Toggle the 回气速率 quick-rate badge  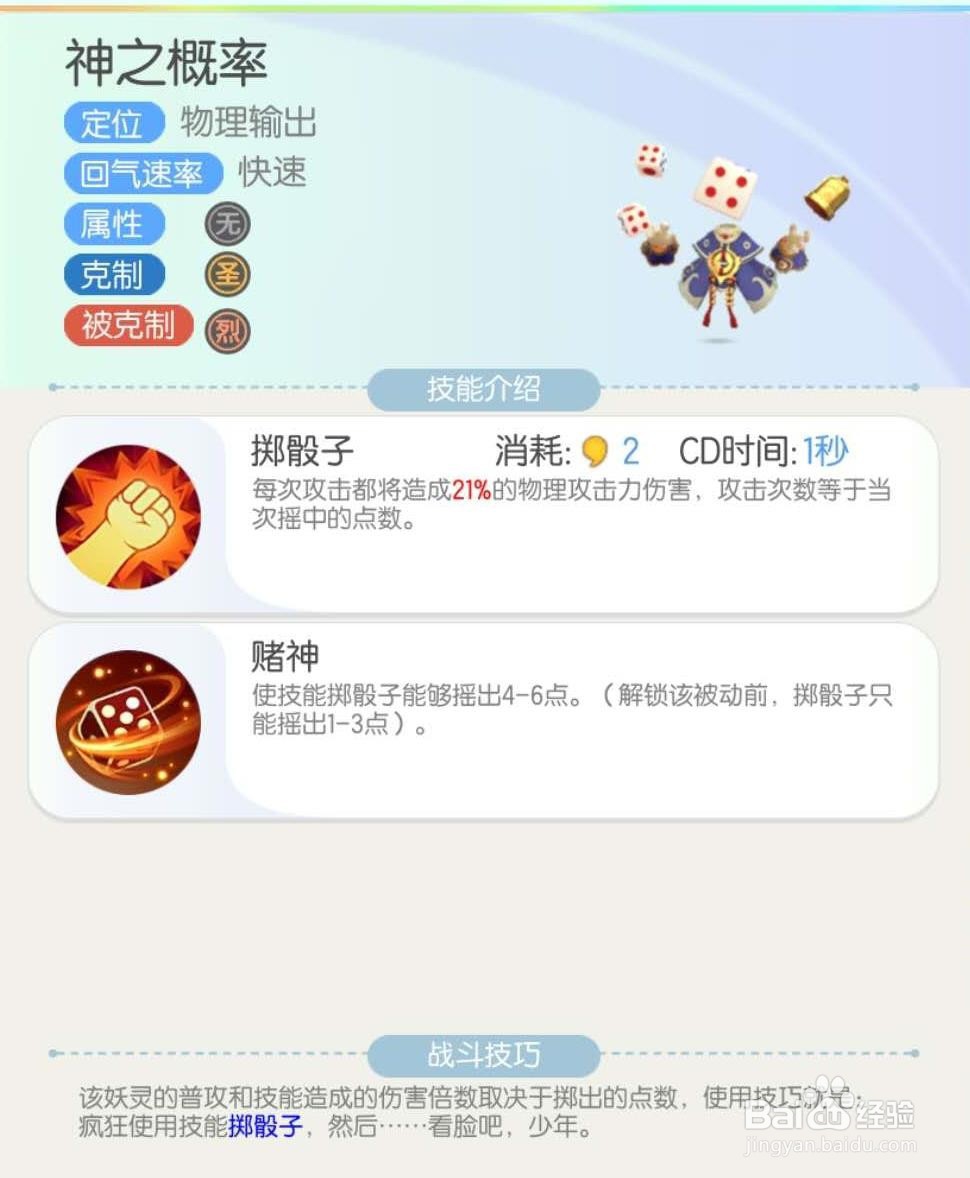click(x=144, y=174)
